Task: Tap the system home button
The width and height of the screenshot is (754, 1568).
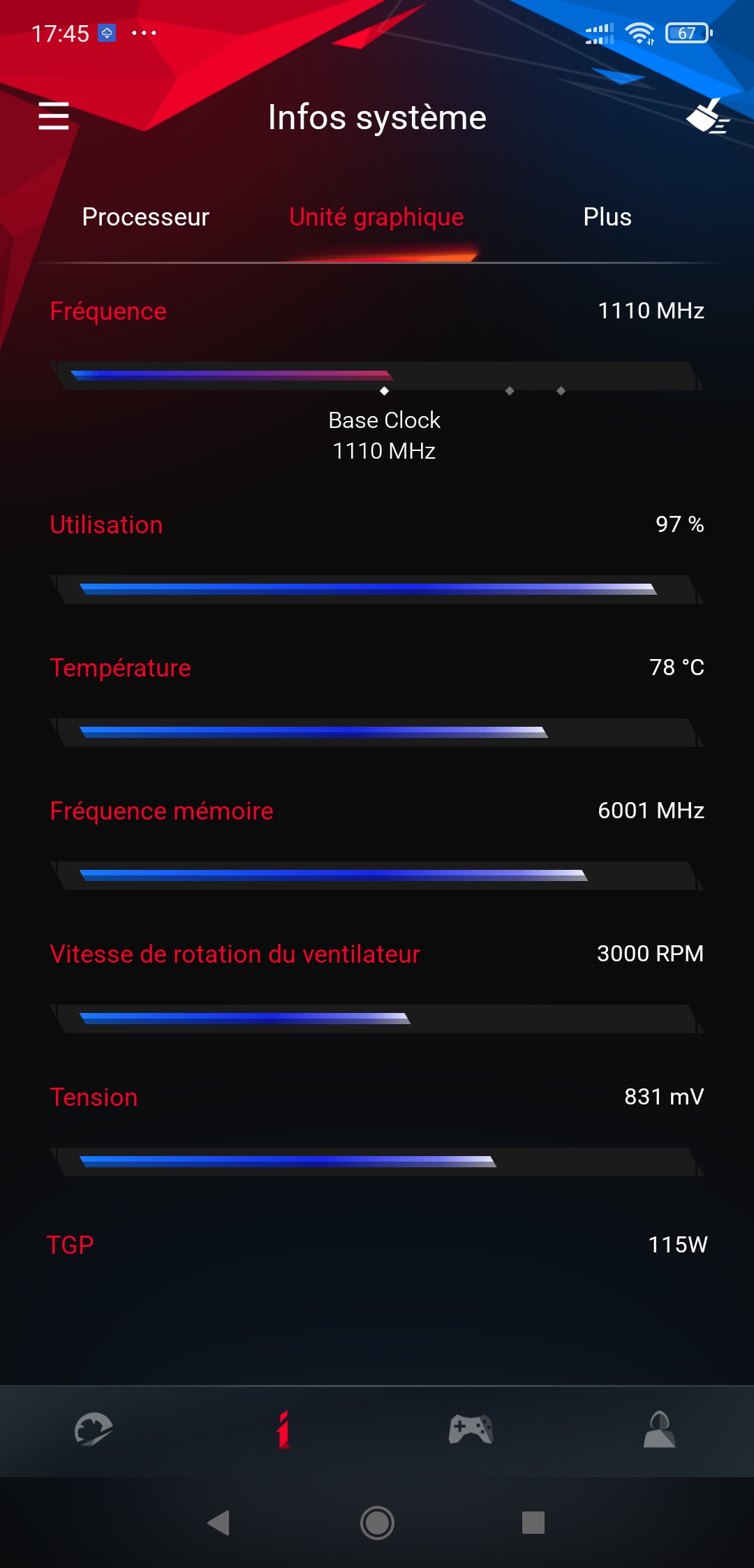Action: point(377,1523)
